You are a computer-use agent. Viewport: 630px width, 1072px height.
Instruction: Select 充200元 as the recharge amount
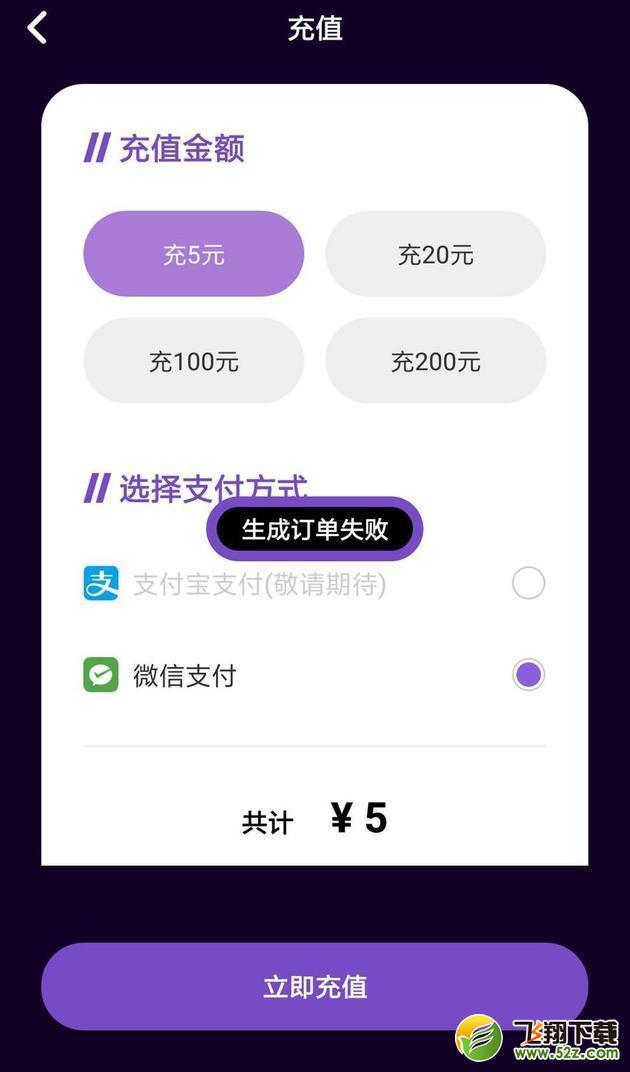[x=435, y=361]
